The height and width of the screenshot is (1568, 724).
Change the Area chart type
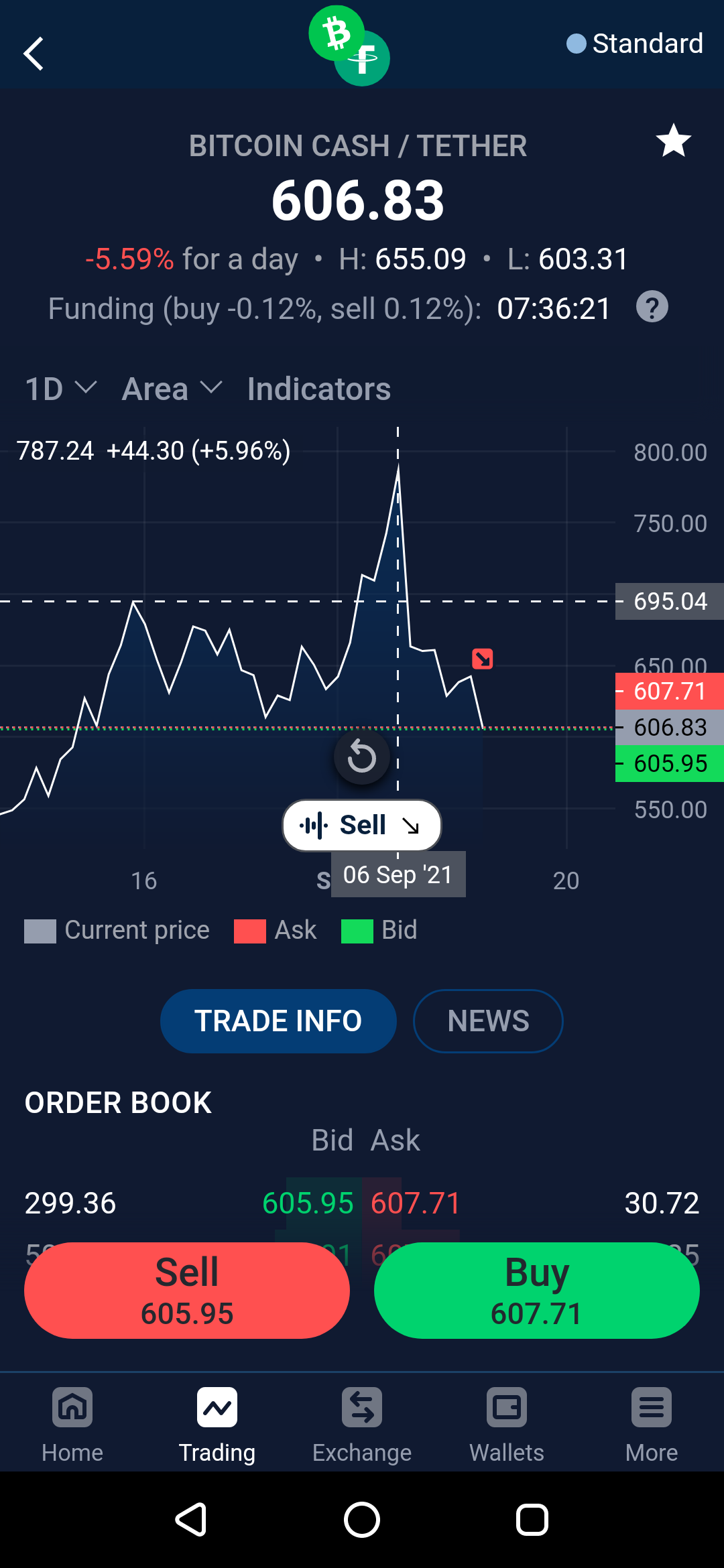click(172, 389)
